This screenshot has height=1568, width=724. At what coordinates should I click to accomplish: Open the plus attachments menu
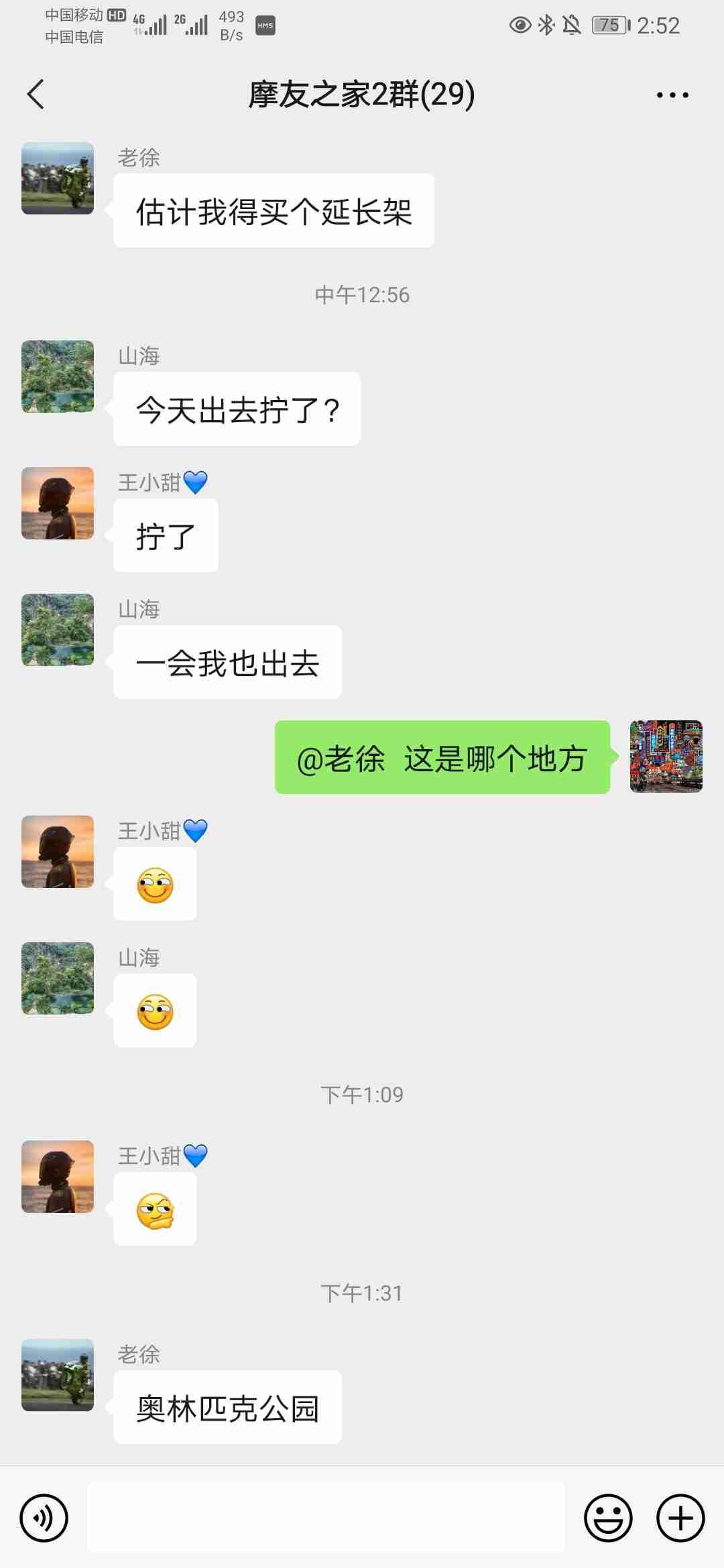coord(680,1518)
